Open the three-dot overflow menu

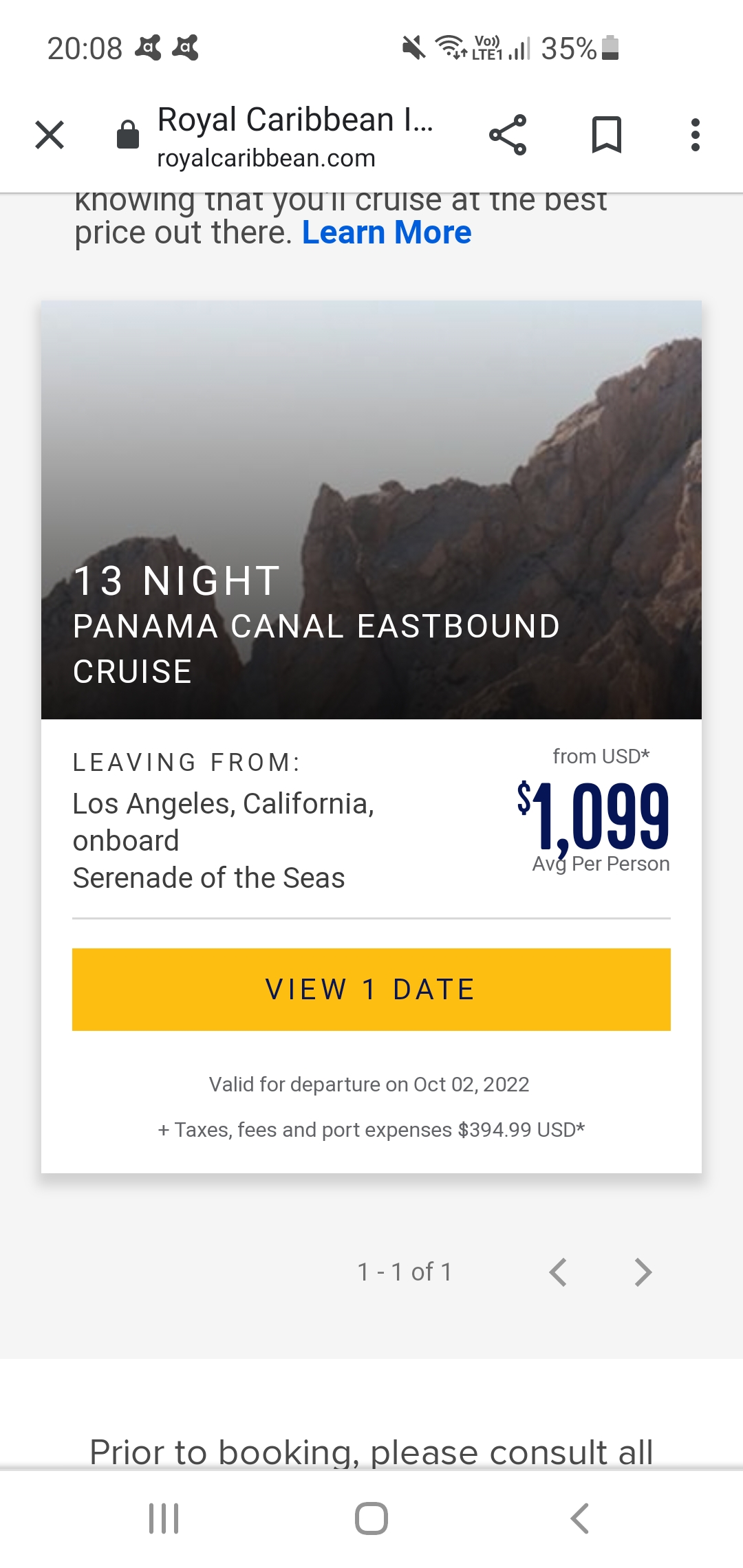click(696, 135)
